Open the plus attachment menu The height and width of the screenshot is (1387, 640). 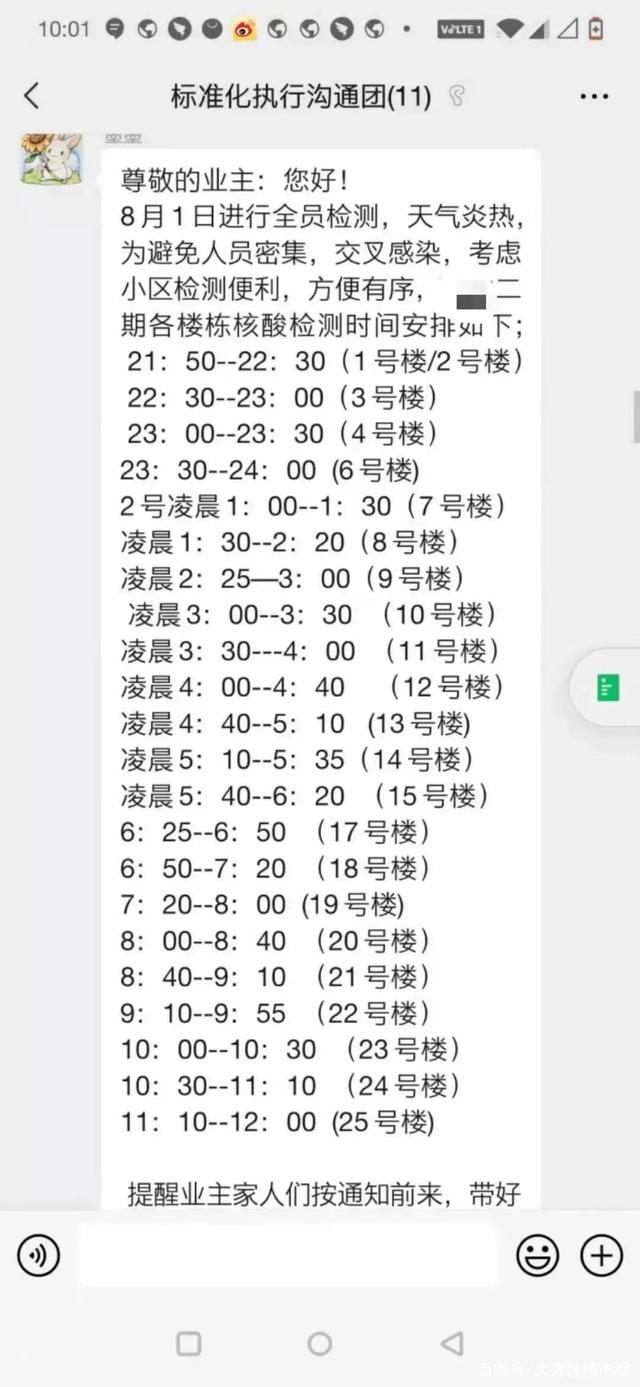(602, 1255)
